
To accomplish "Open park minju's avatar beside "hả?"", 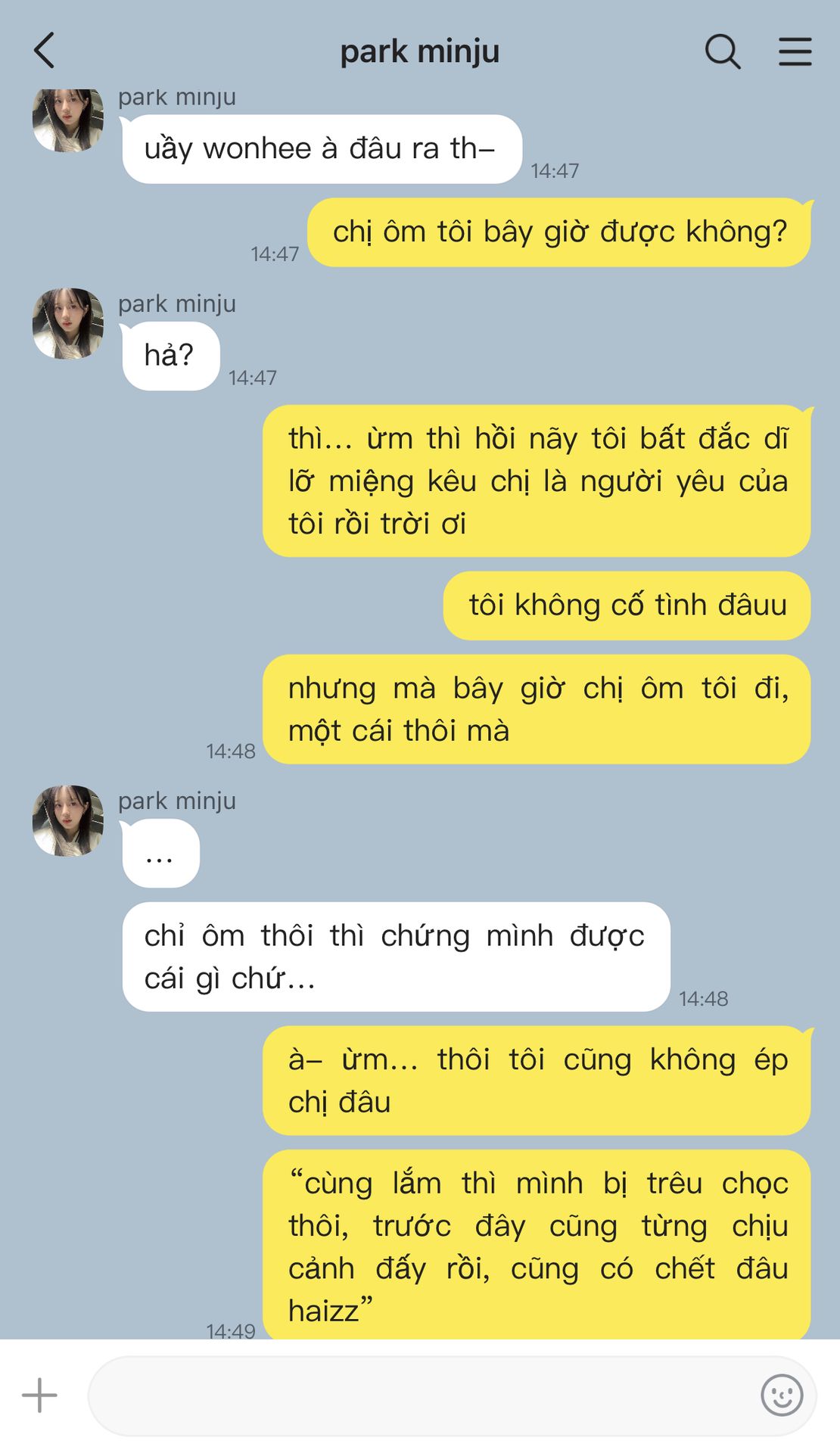I will 68,323.
